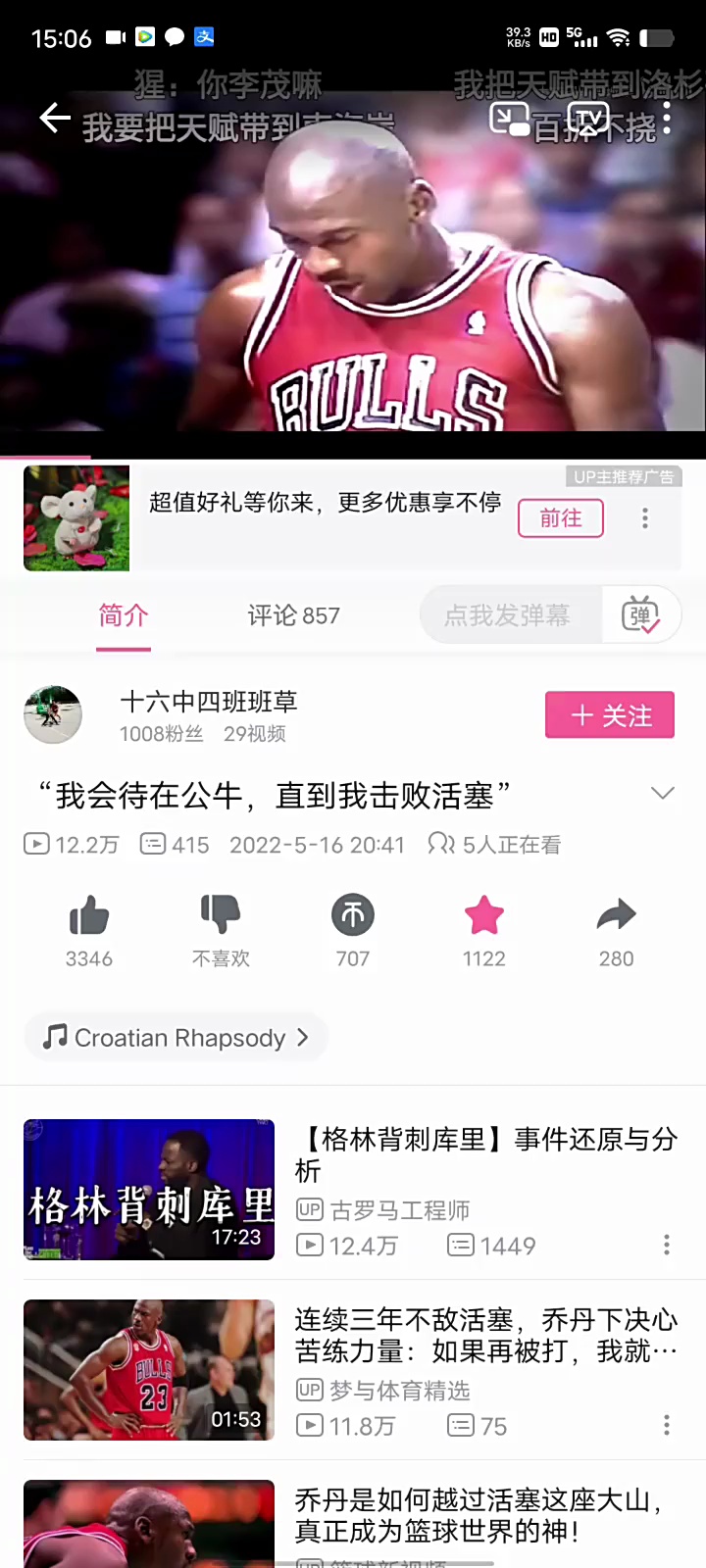706x1568 pixels.
Task: Open the ad banner options menu
Action: coord(645,518)
